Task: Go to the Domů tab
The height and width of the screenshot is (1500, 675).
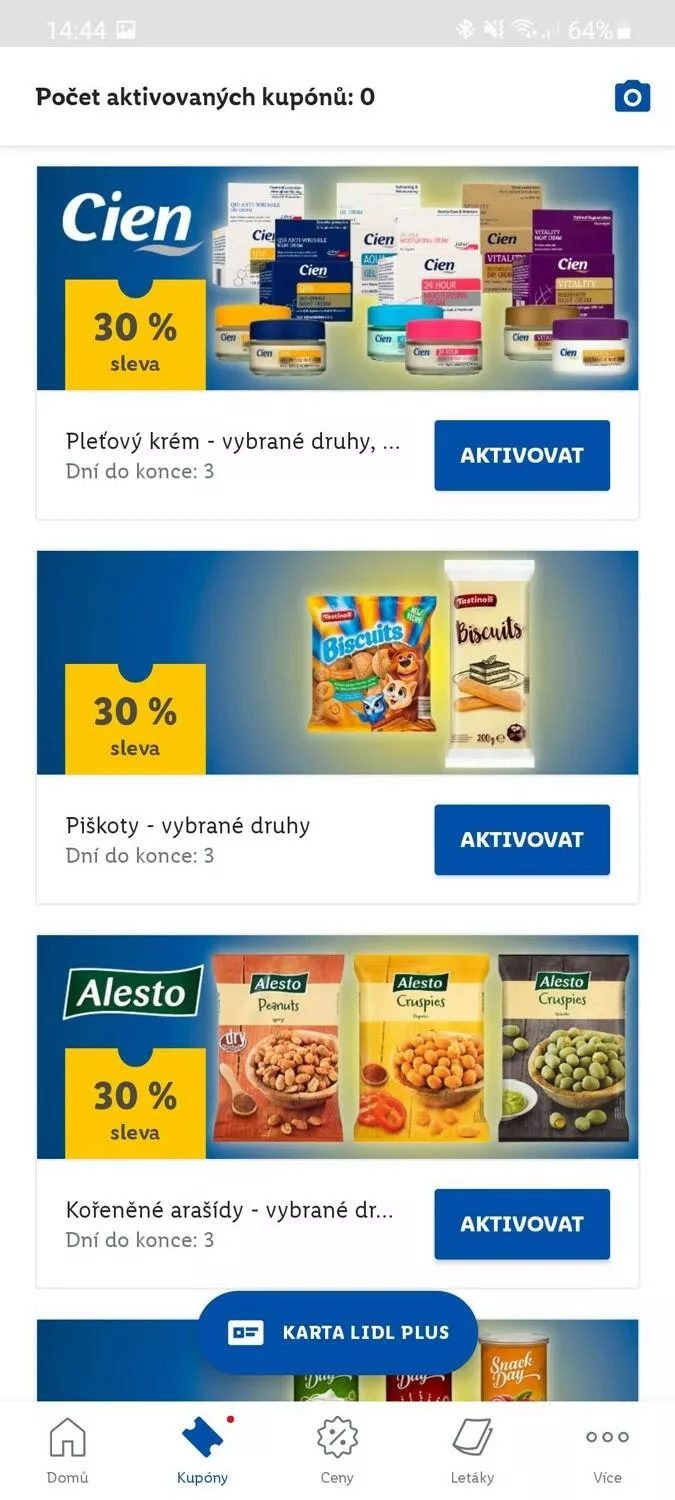Action: 67,1450
